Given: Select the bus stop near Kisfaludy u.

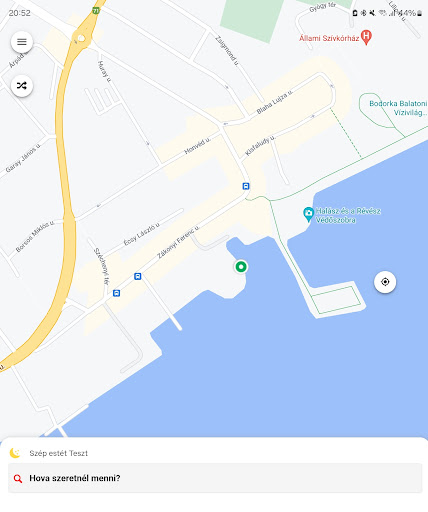Looking at the screenshot, I should 246,186.
